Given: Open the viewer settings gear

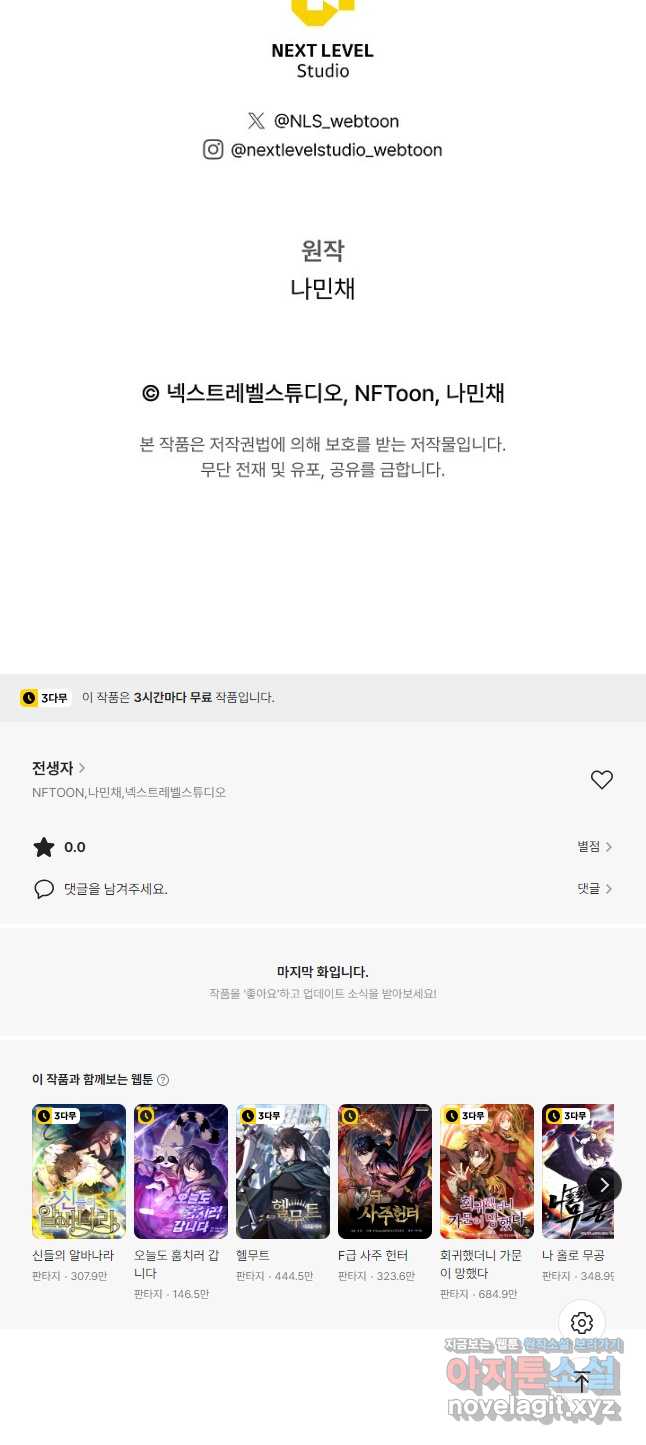Looking at the screenshot, I should click(582, 1323).
